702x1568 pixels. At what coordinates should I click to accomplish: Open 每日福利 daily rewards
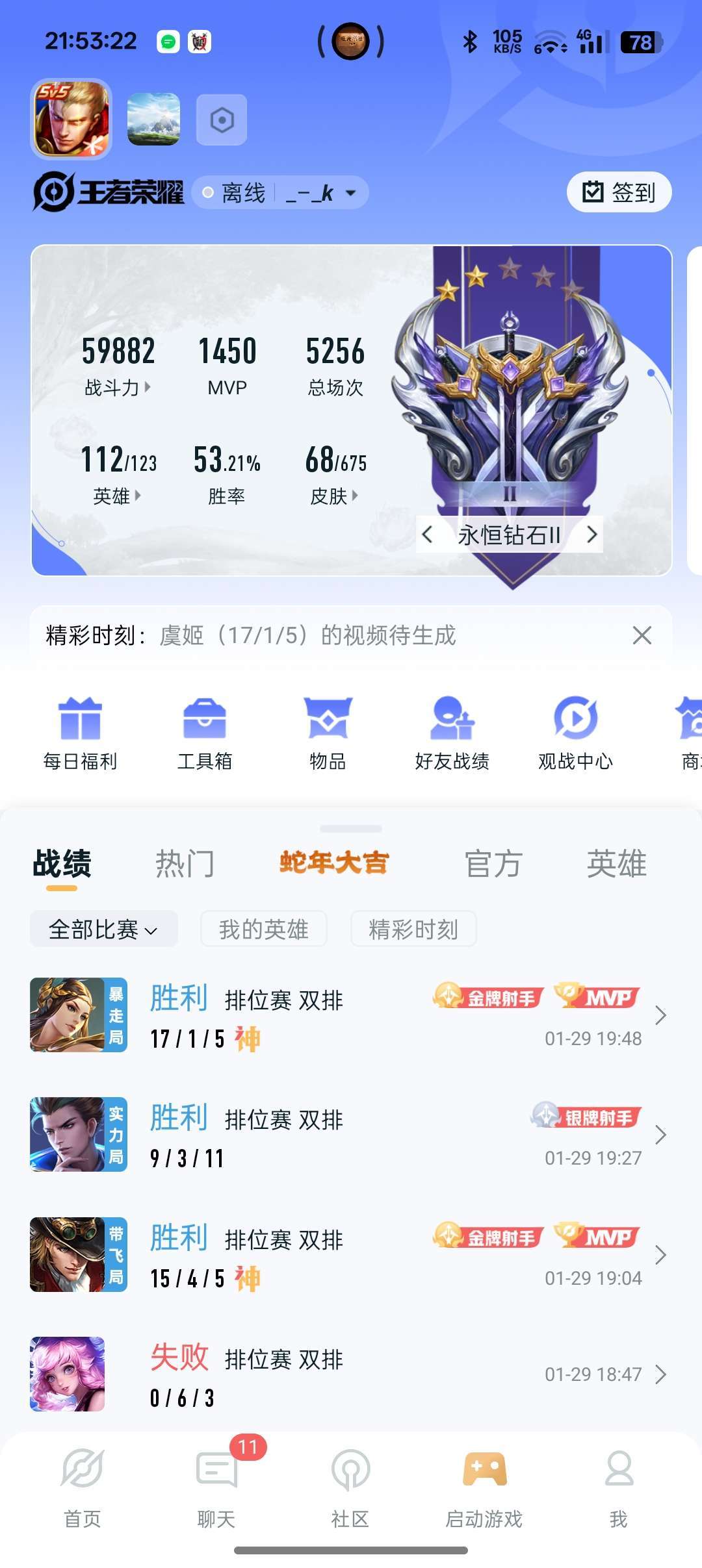(81, 732)
